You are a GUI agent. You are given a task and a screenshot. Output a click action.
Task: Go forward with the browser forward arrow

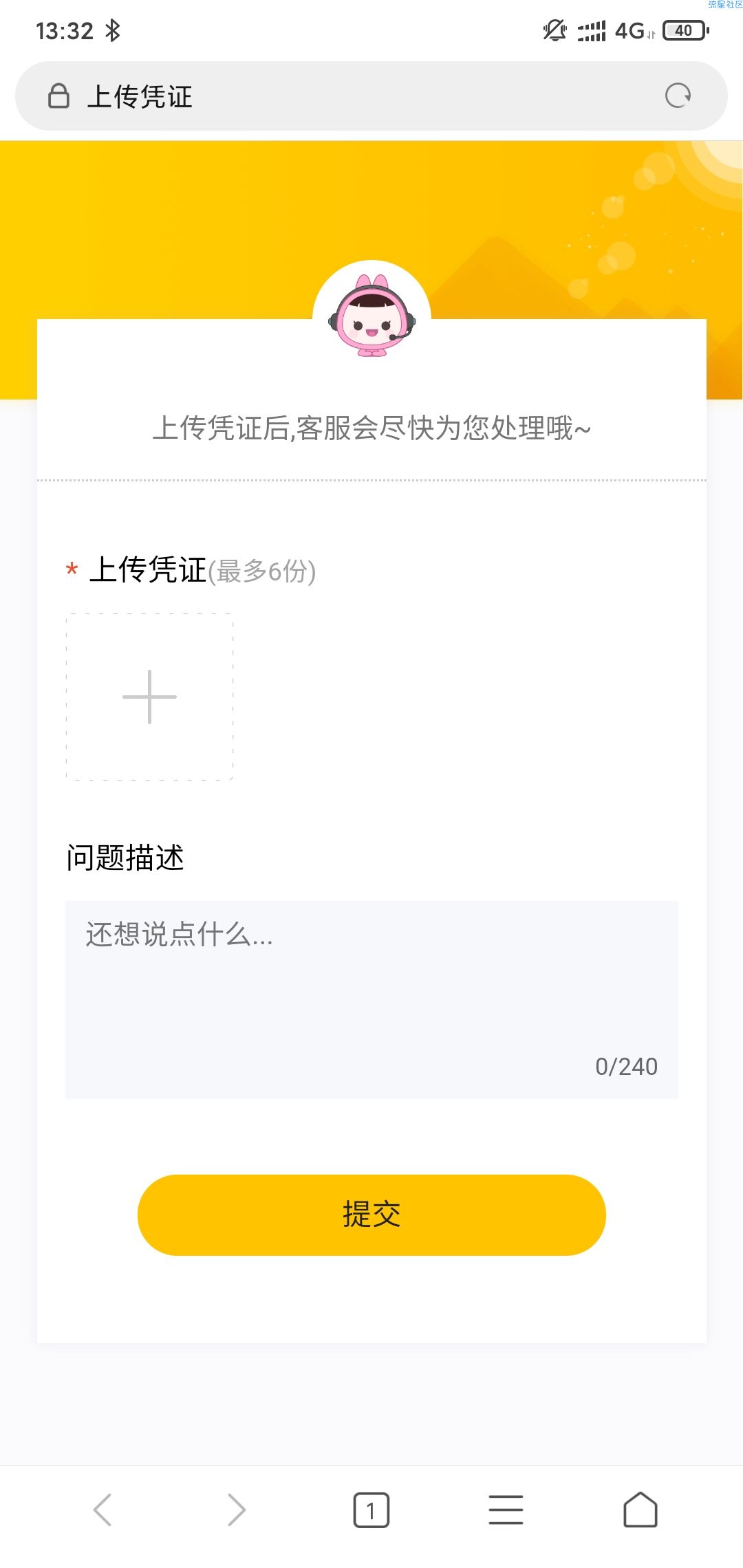coord(237,1510)
